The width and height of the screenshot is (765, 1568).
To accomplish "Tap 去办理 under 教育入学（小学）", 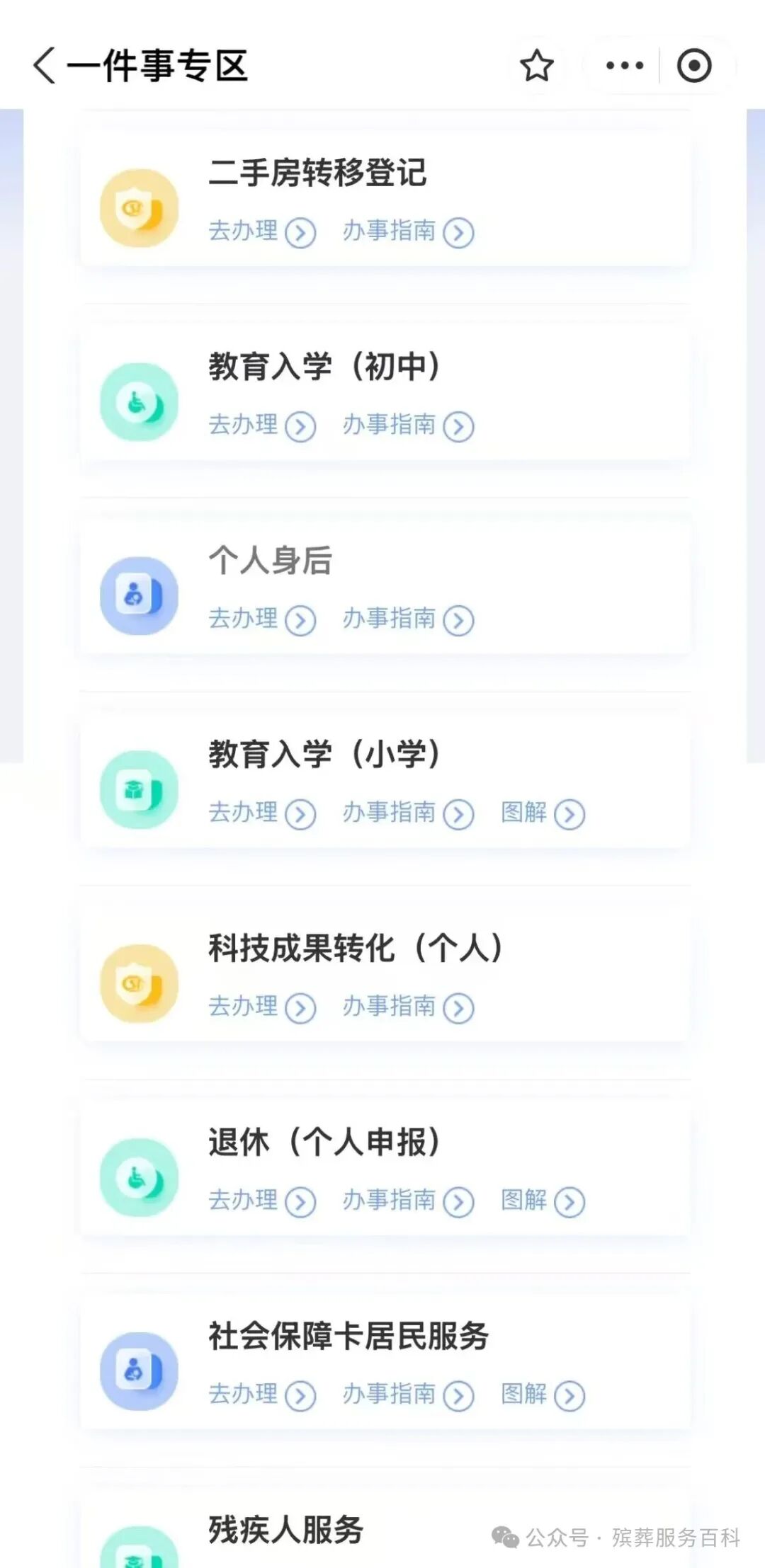I will [x=261, y=813].
